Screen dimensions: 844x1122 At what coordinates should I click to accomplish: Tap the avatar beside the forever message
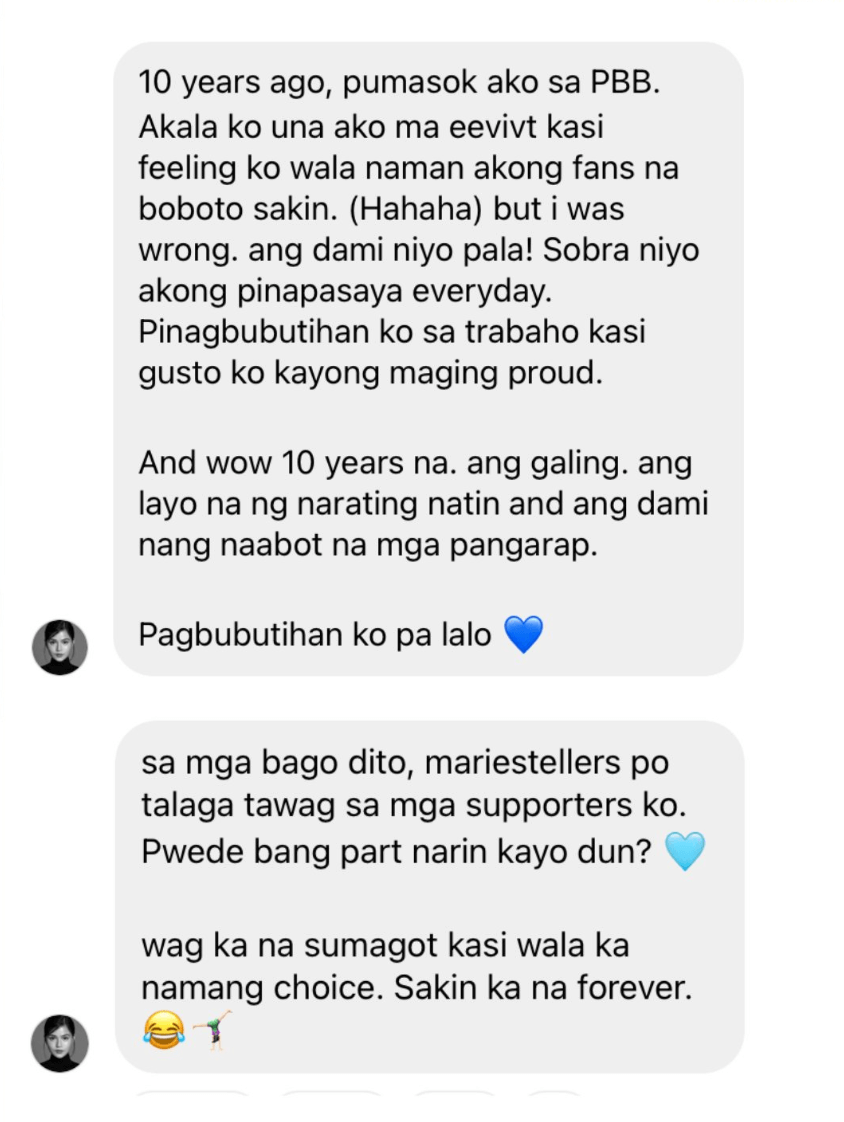coord(59,1042)
